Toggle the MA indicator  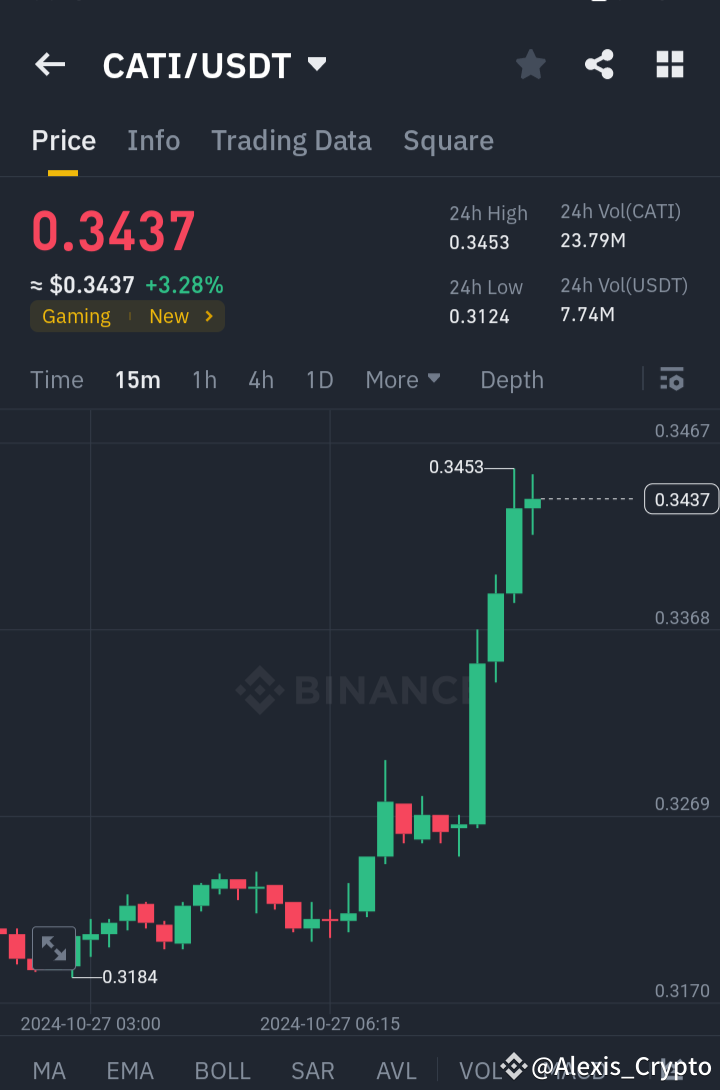pyautogui.click(x=48, y=1070)
